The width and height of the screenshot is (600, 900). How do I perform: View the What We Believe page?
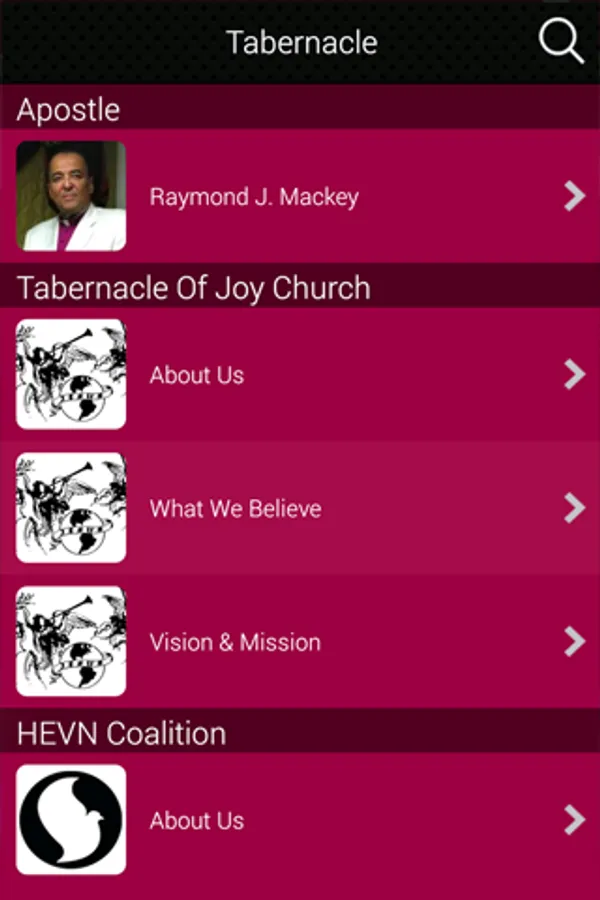coord(300,508)
